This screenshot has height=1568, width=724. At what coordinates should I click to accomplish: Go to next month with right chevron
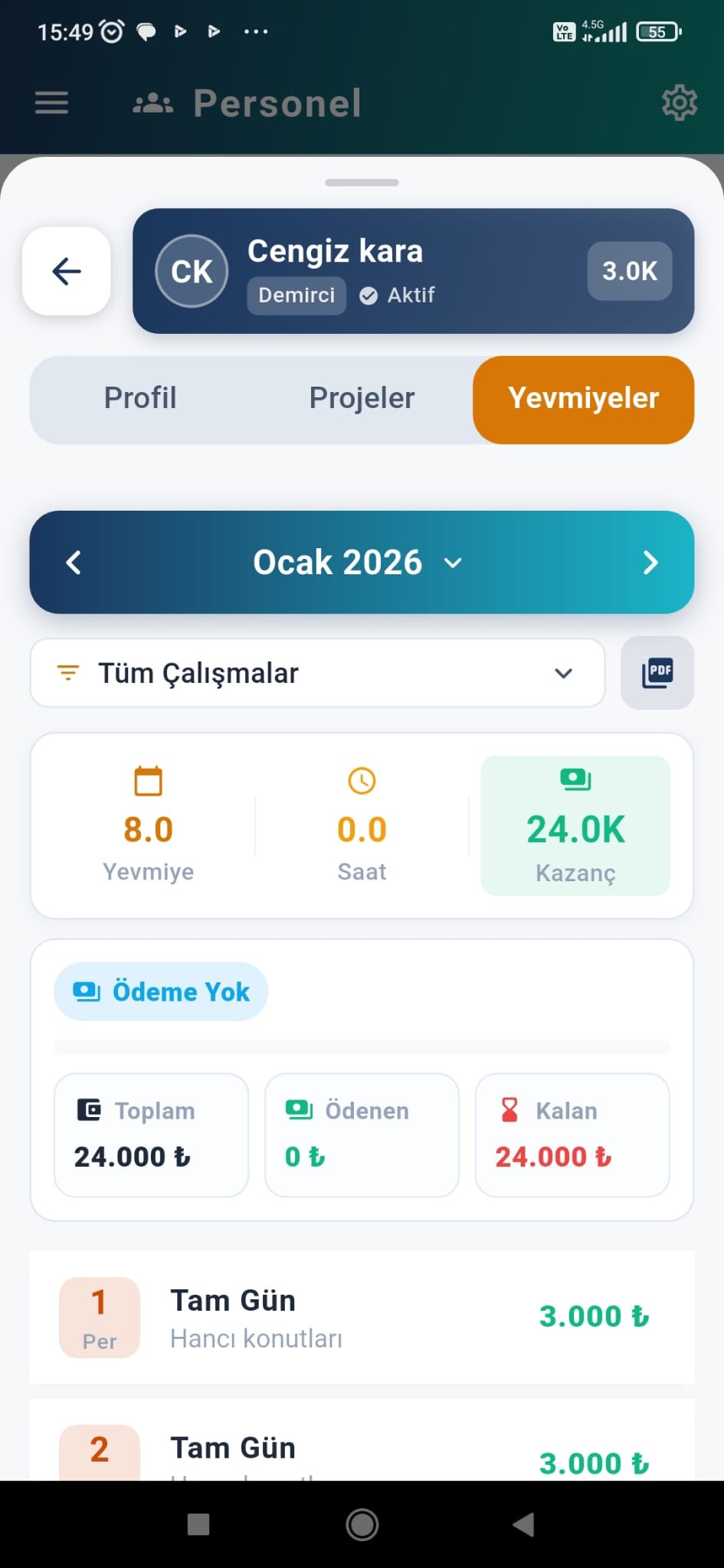point(650,563)
